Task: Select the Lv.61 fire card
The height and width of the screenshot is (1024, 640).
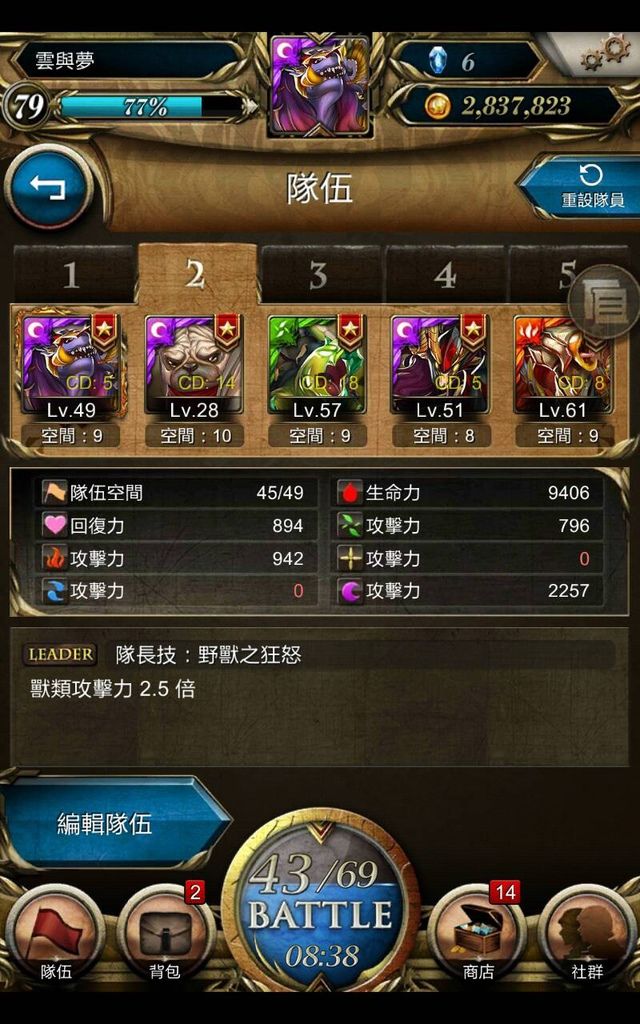Action: [564, 368]
